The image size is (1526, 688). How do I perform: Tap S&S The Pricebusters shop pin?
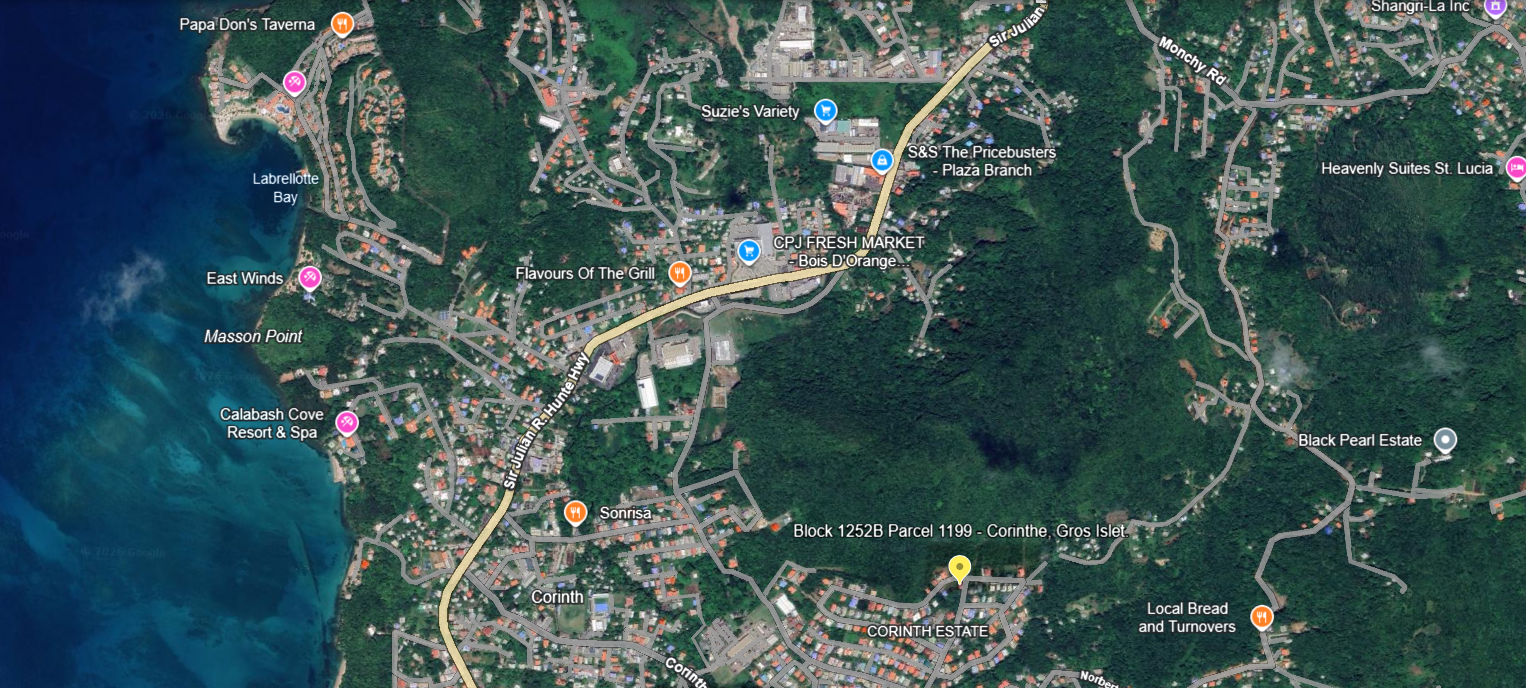point(882,160)
